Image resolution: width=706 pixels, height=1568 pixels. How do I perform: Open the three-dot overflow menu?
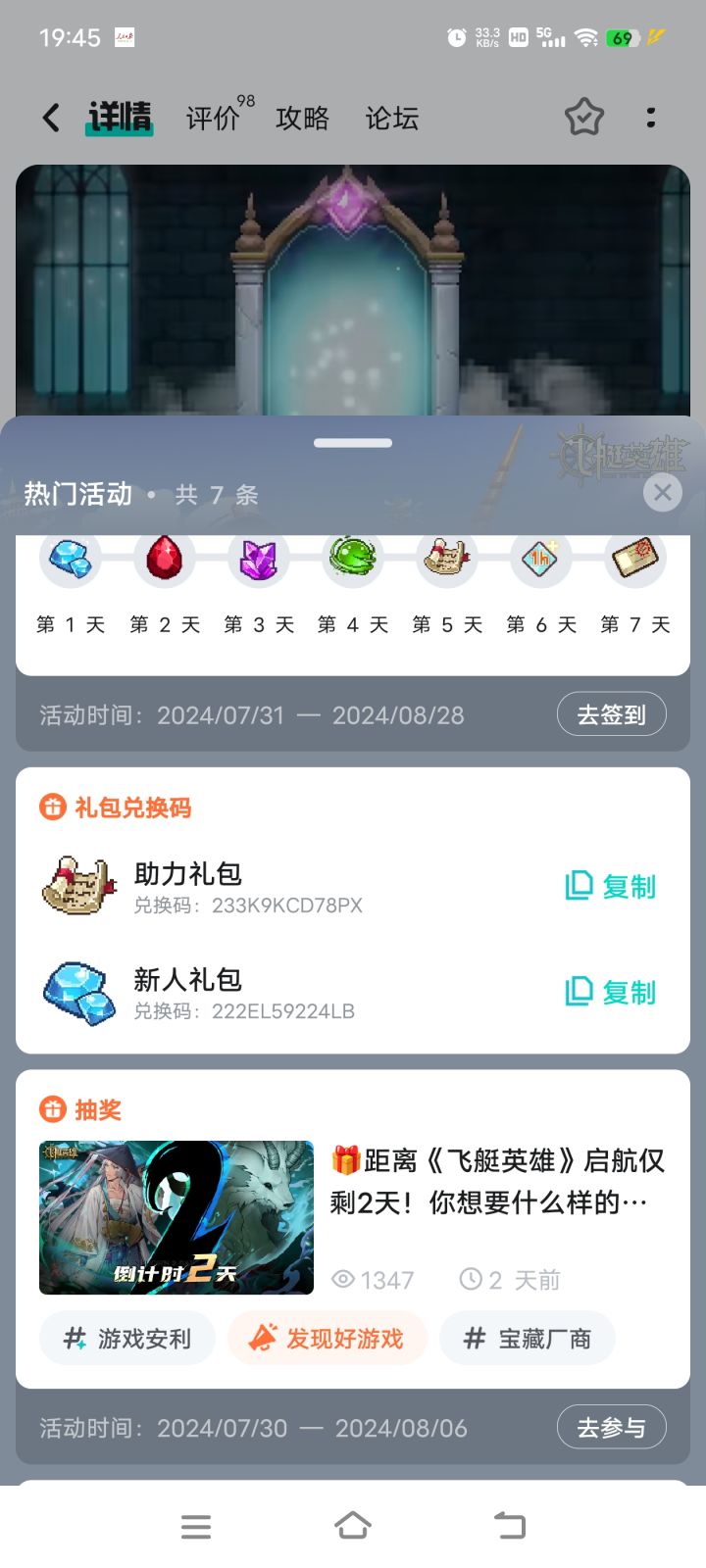[x=651, y=117]
